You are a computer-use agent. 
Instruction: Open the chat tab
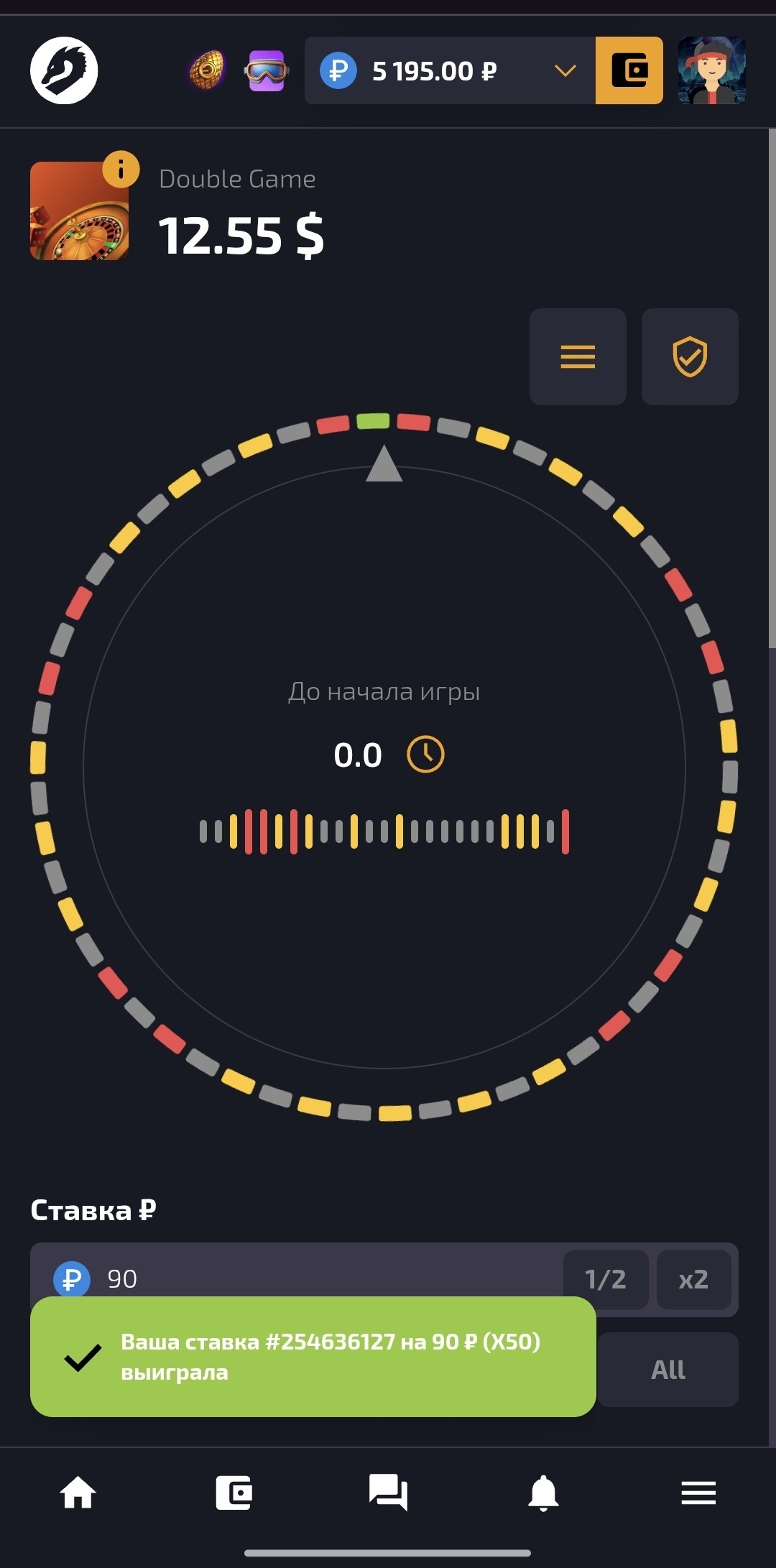(388, 1493)
